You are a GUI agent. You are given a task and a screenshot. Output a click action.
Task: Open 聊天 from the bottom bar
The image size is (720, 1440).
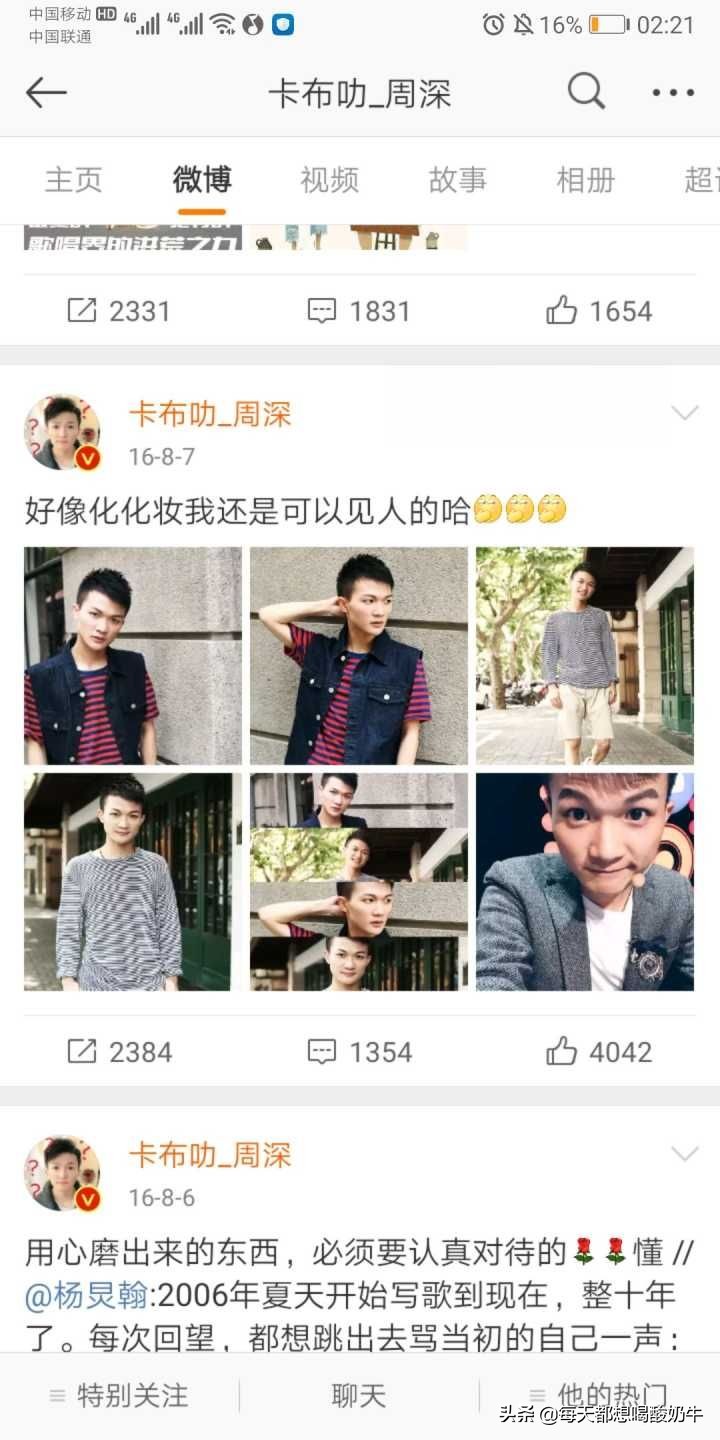click(357, 1397)
